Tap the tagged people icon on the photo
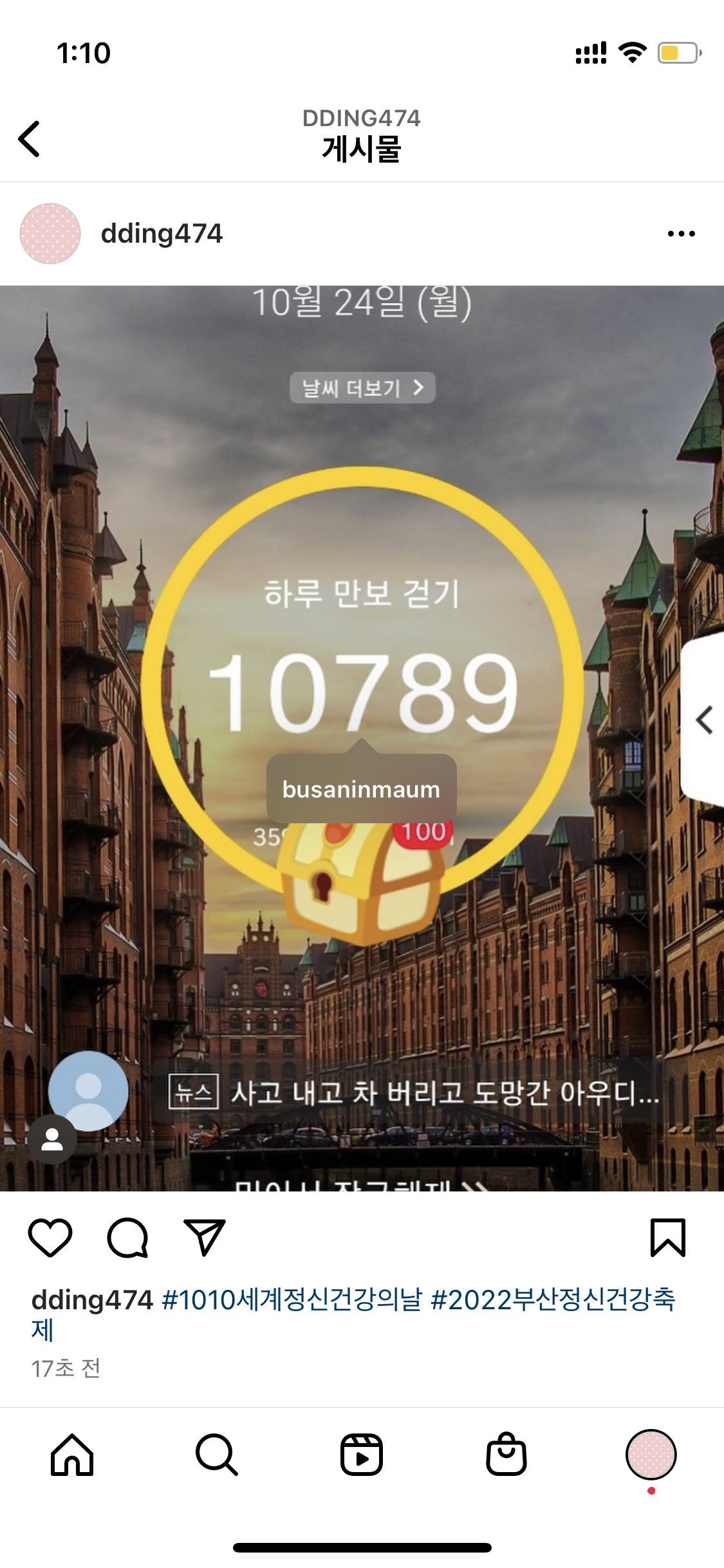Screen dimensions: 724x1568 point(52,1139)
